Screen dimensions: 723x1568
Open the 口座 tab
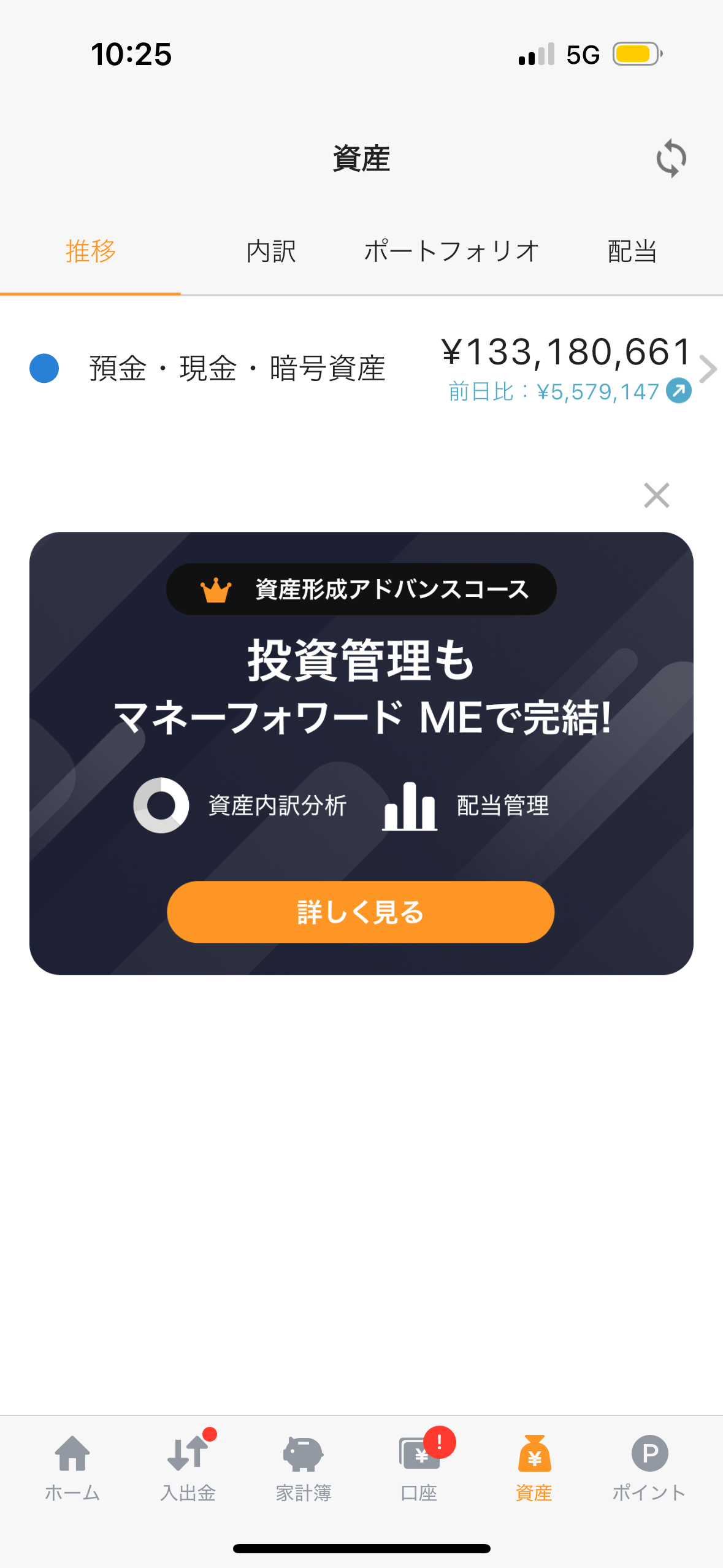[x=419, y=1467]
